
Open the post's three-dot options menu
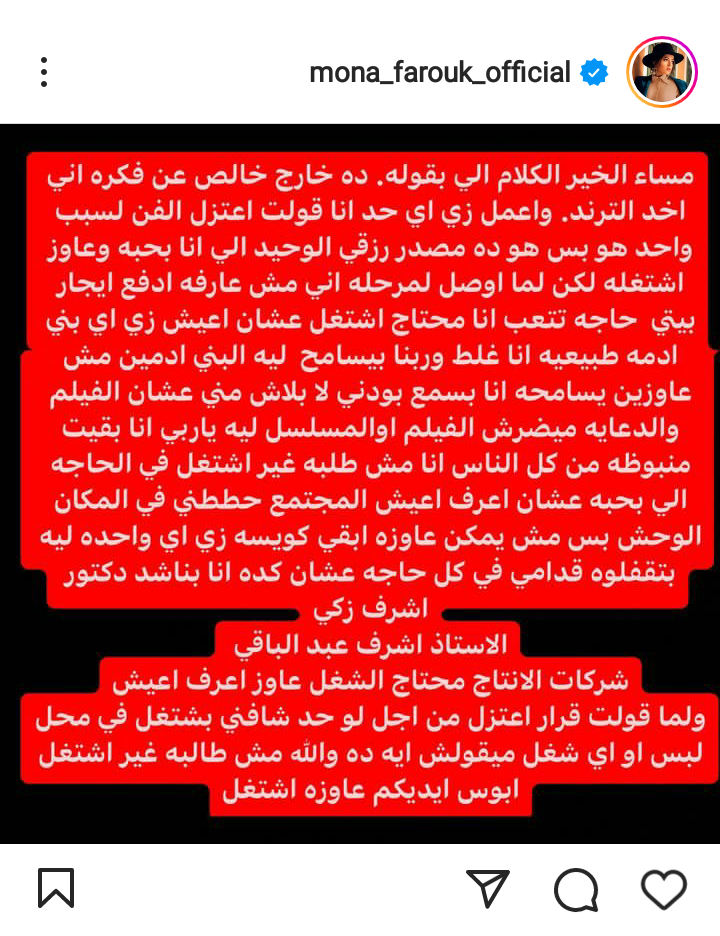pyautogui.click(x=43, y=72)
